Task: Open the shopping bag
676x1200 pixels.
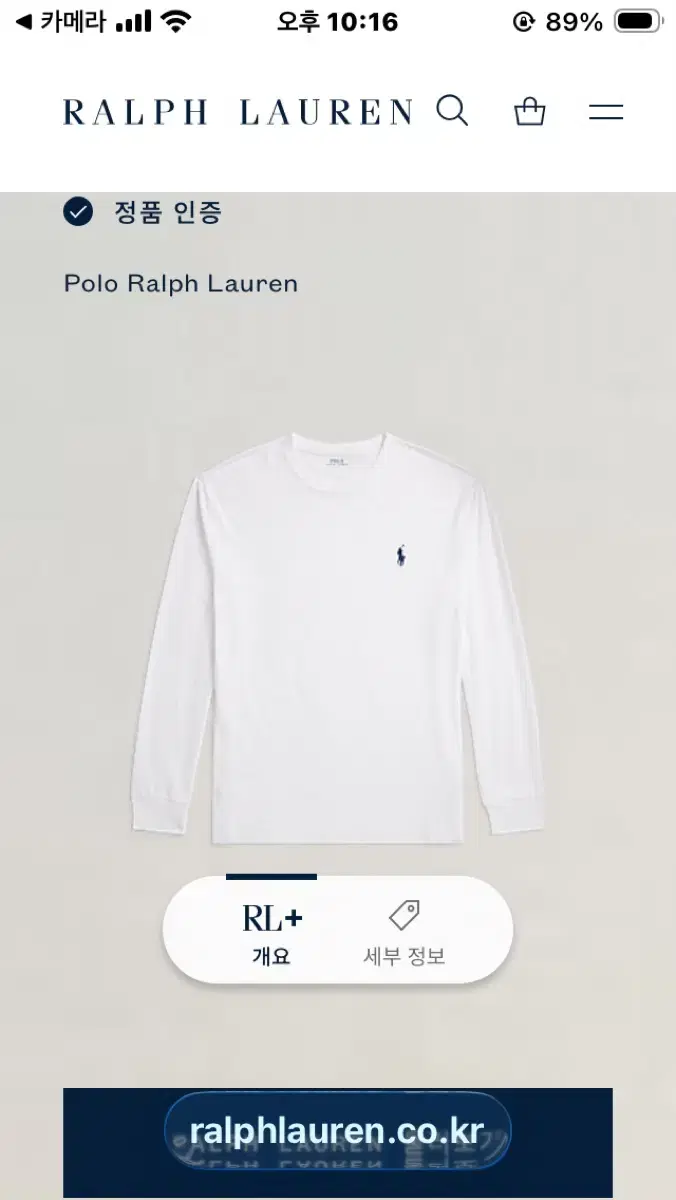Action: point(529,111)
